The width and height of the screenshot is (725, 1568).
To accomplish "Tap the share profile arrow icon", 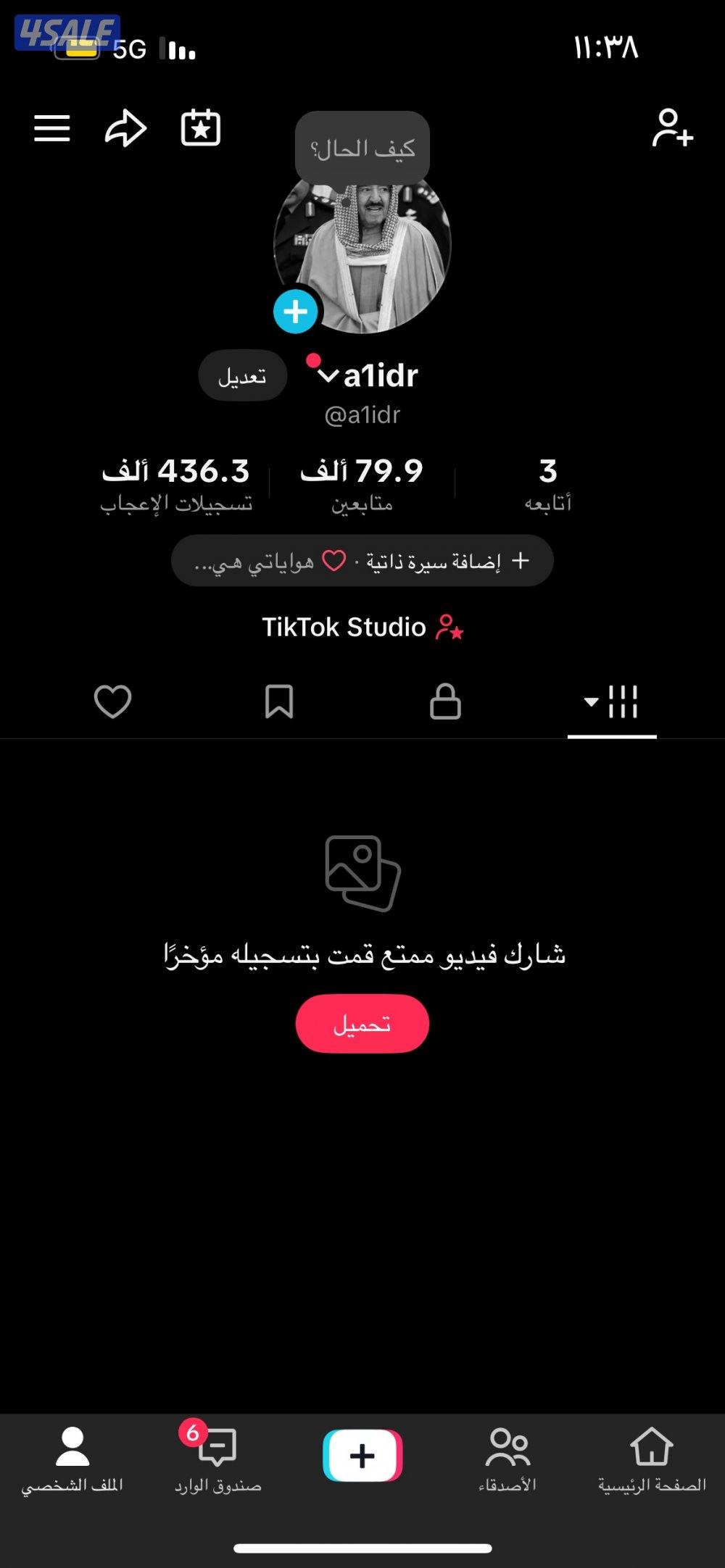I will 126,128.
